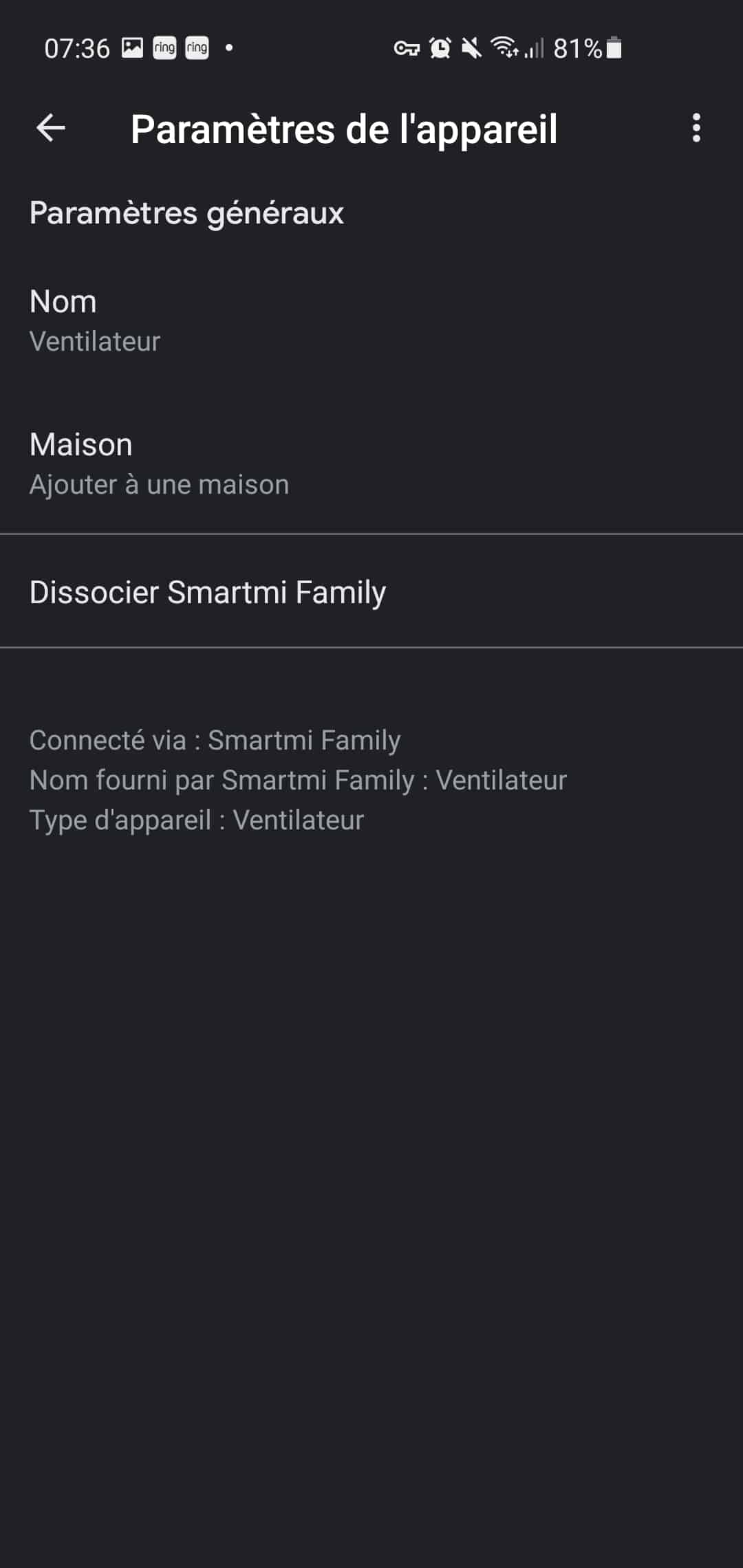The image size is (743, 1568).
Task: Edit the device name Ventilateur
Action: 95,320
